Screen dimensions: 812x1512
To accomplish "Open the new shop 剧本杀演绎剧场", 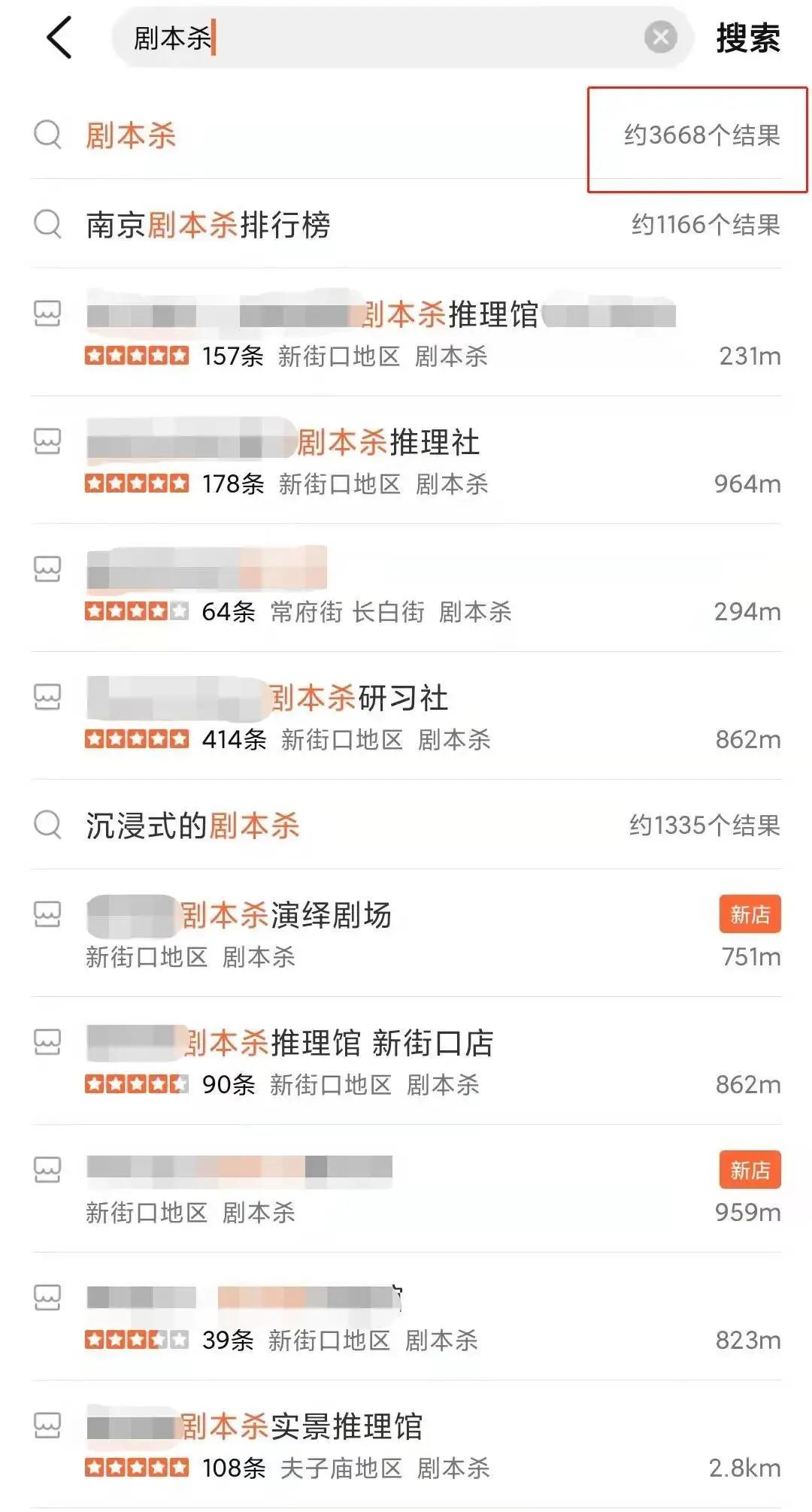I will 406,933.
